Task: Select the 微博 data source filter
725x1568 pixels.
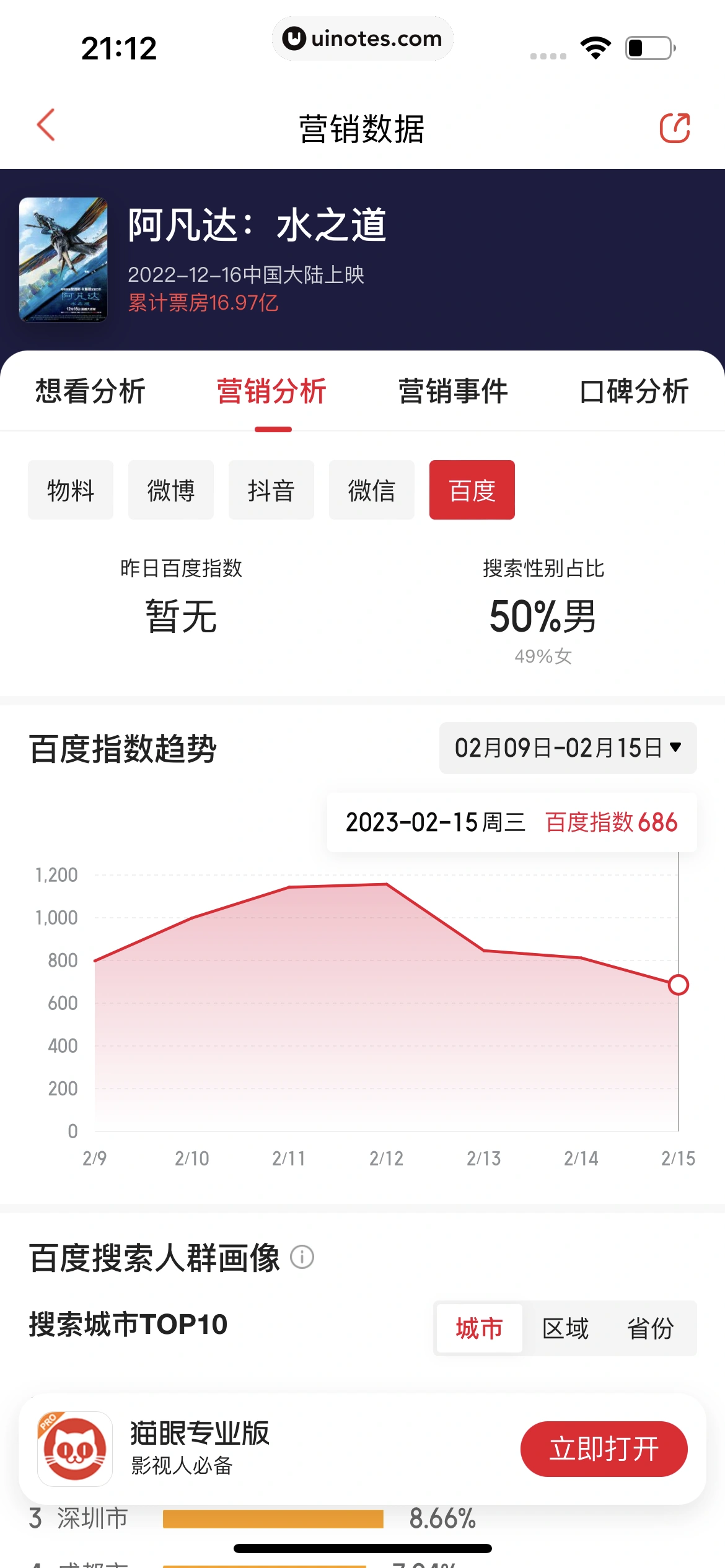Action: click(170, 490)
